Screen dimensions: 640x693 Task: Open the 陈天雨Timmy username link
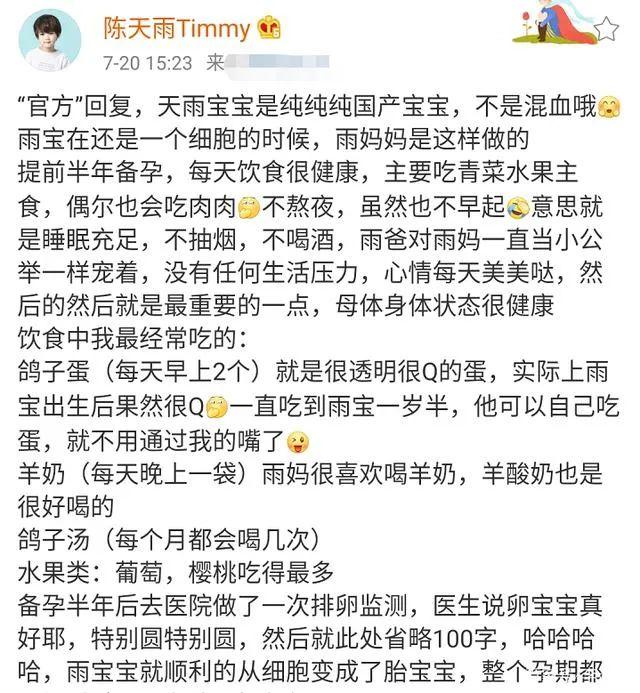[176, 29]
